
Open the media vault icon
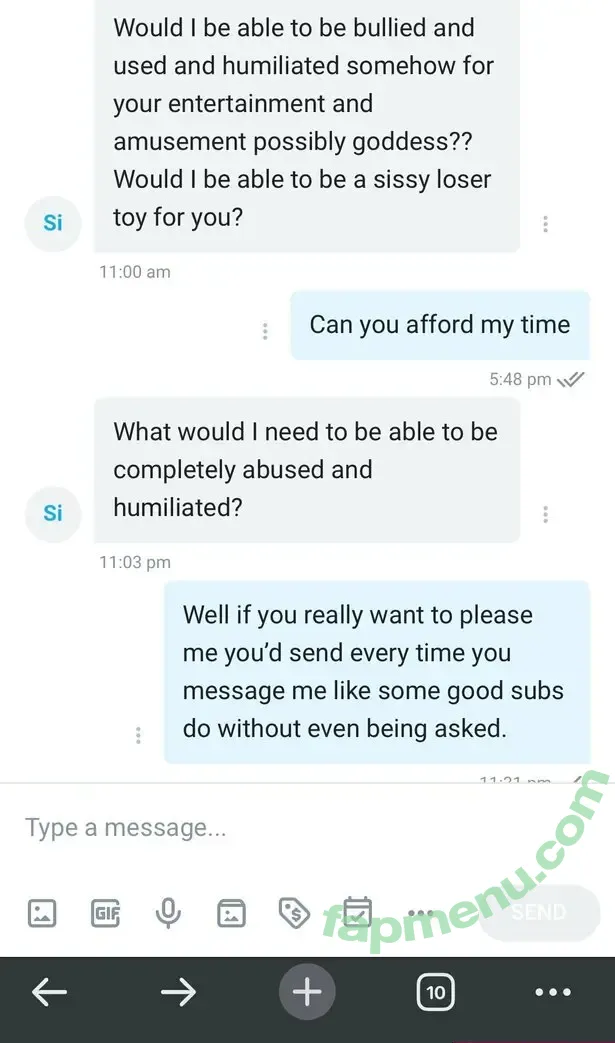[231, 912]
